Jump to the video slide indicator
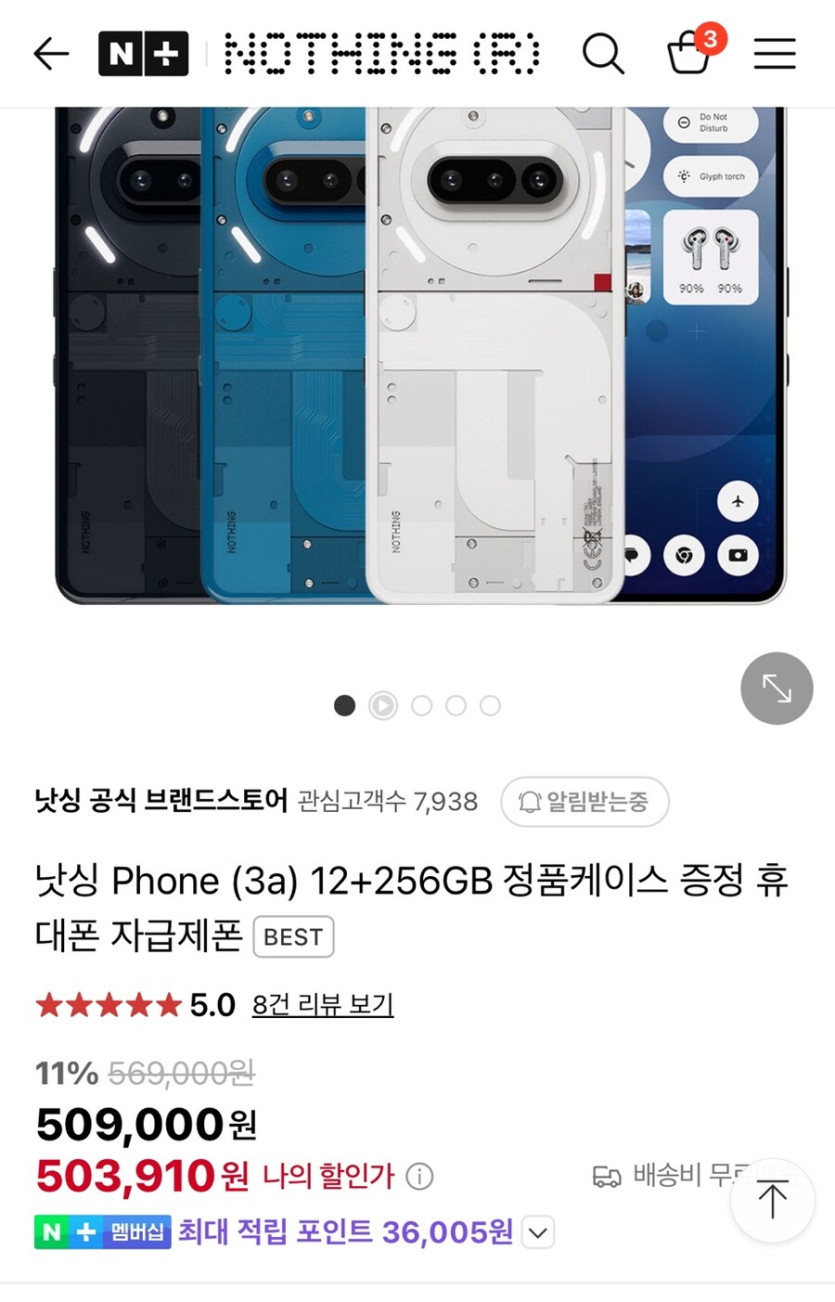The height and width of the screenshot is (1302, 835). (x=382, y=706)
